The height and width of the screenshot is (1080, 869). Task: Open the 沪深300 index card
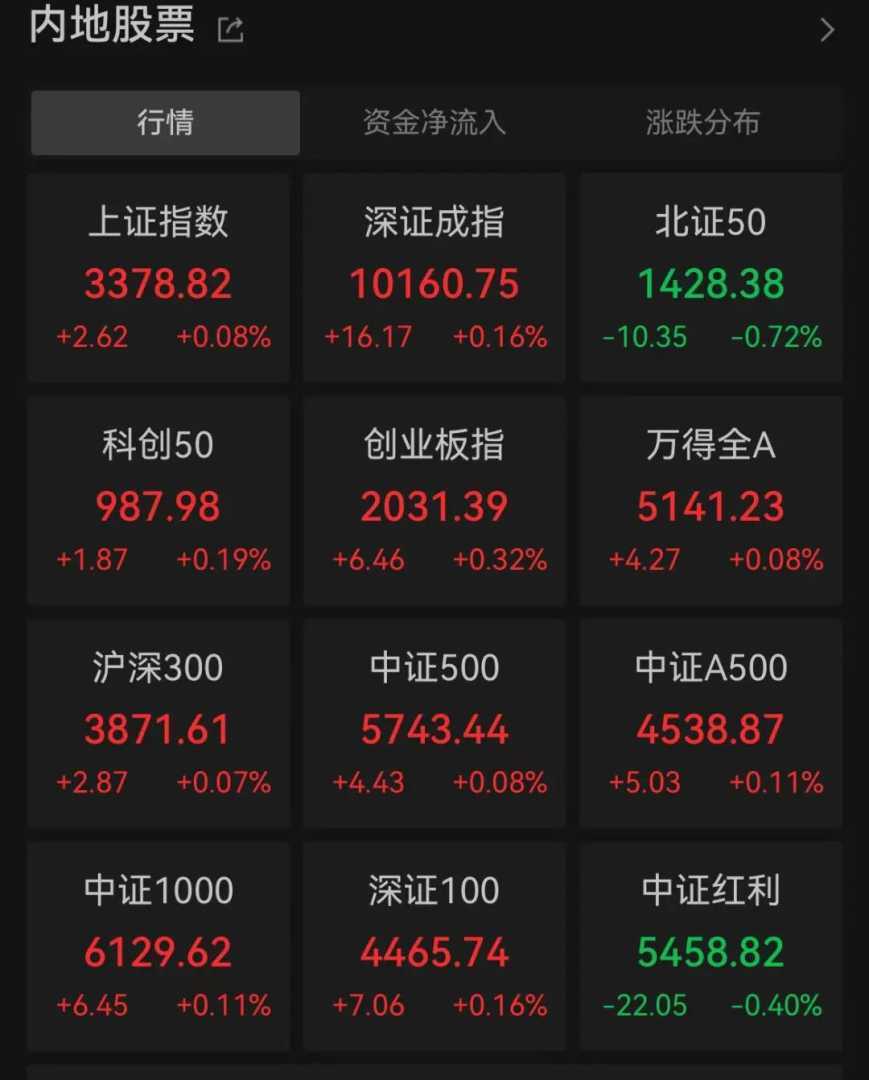pyautogui.click(x=158, y=723)
